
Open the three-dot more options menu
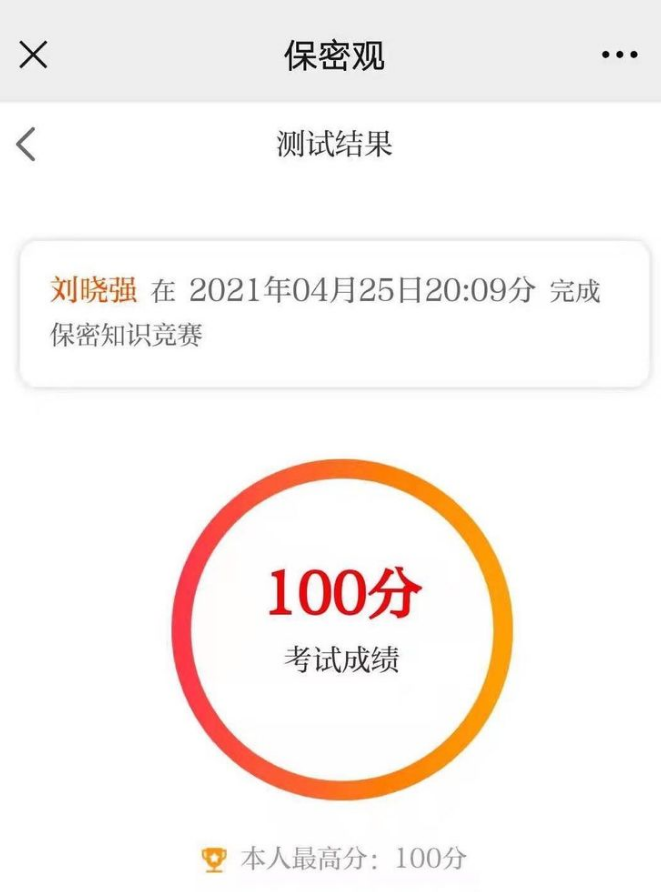[x=619, y=55]
